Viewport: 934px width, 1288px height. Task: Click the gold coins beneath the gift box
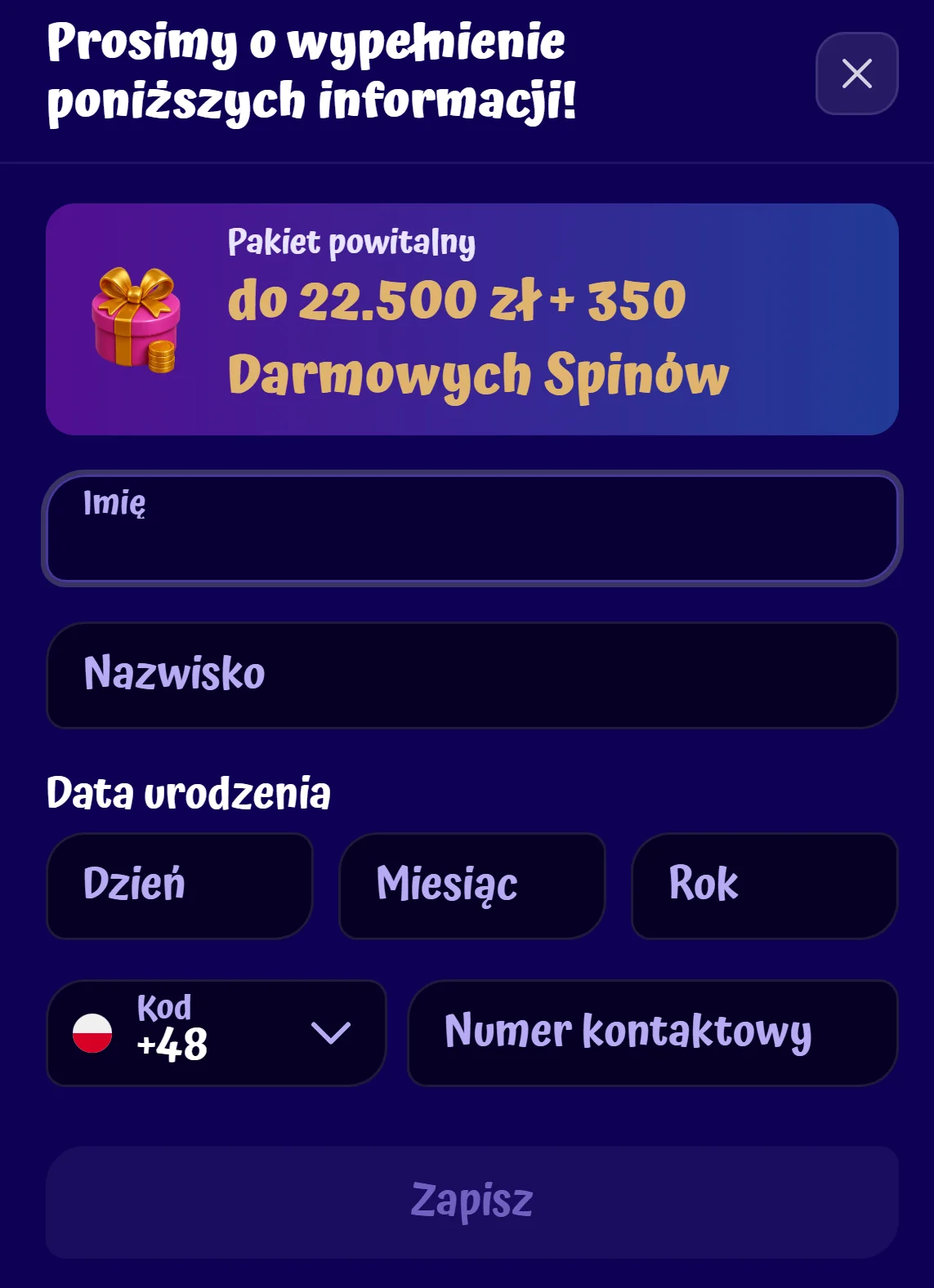coord(163,357)
